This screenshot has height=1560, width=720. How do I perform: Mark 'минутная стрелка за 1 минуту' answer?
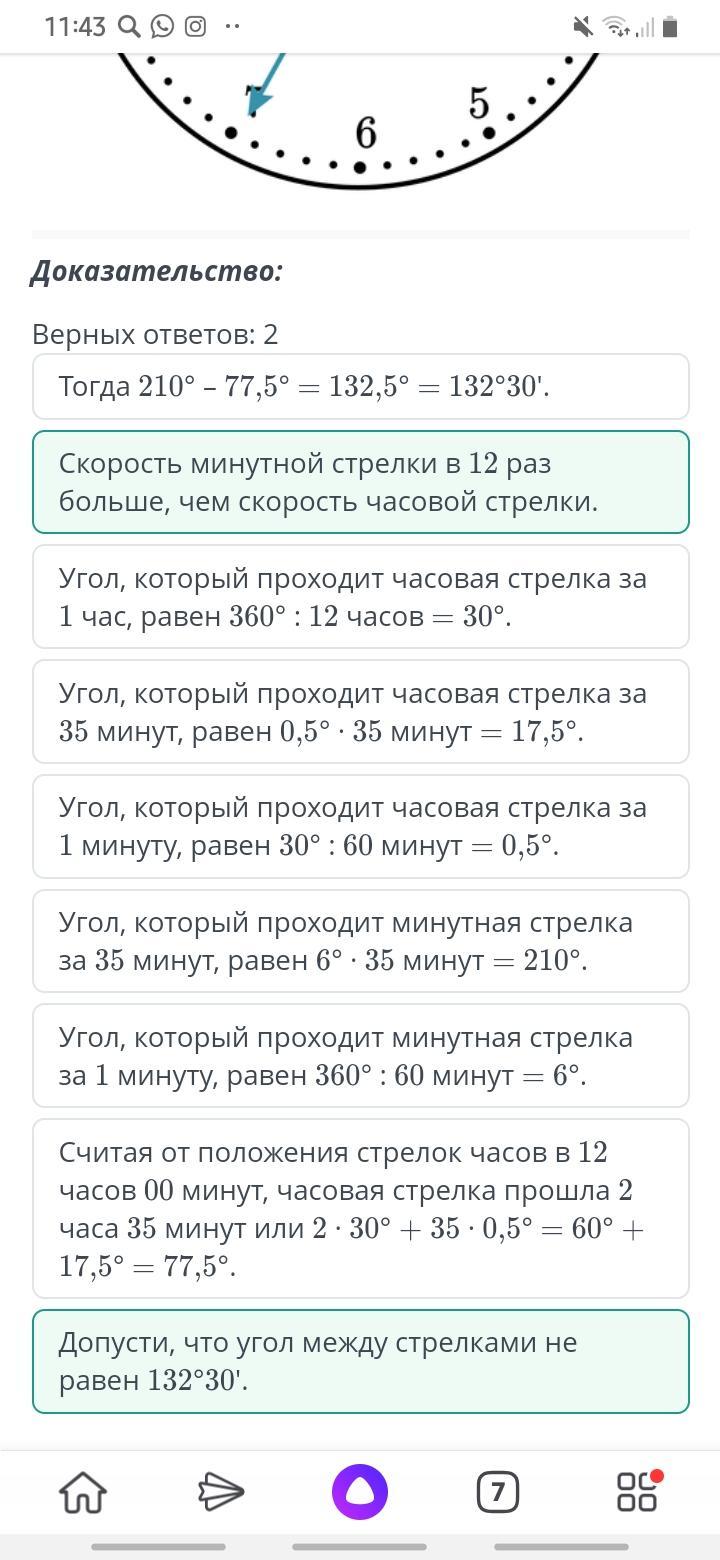360,1056
